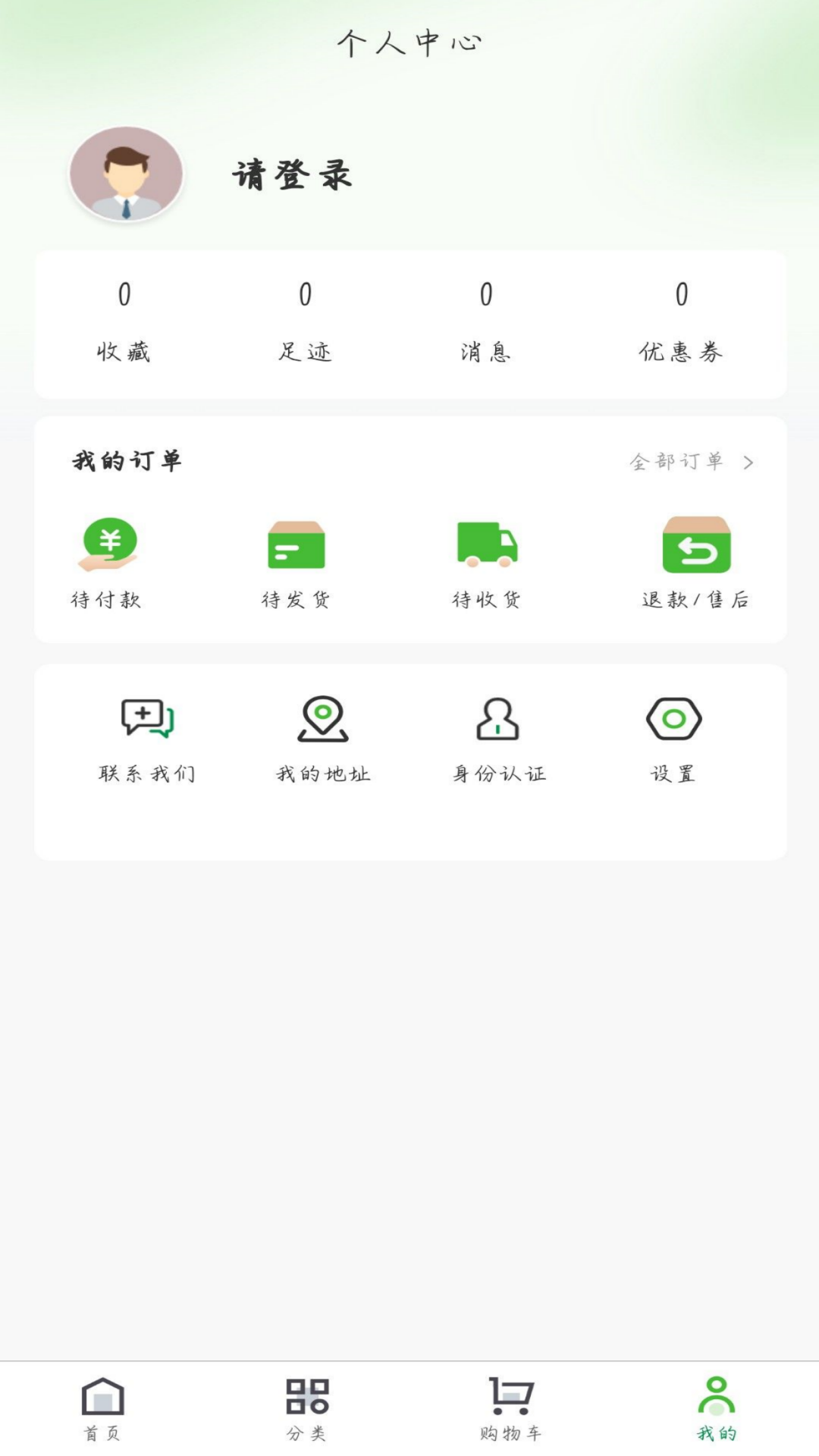Open 待付款 pending payment orders
This screenshot has width=819, height=1456.
pyautogui.click(x=108, y=563)
